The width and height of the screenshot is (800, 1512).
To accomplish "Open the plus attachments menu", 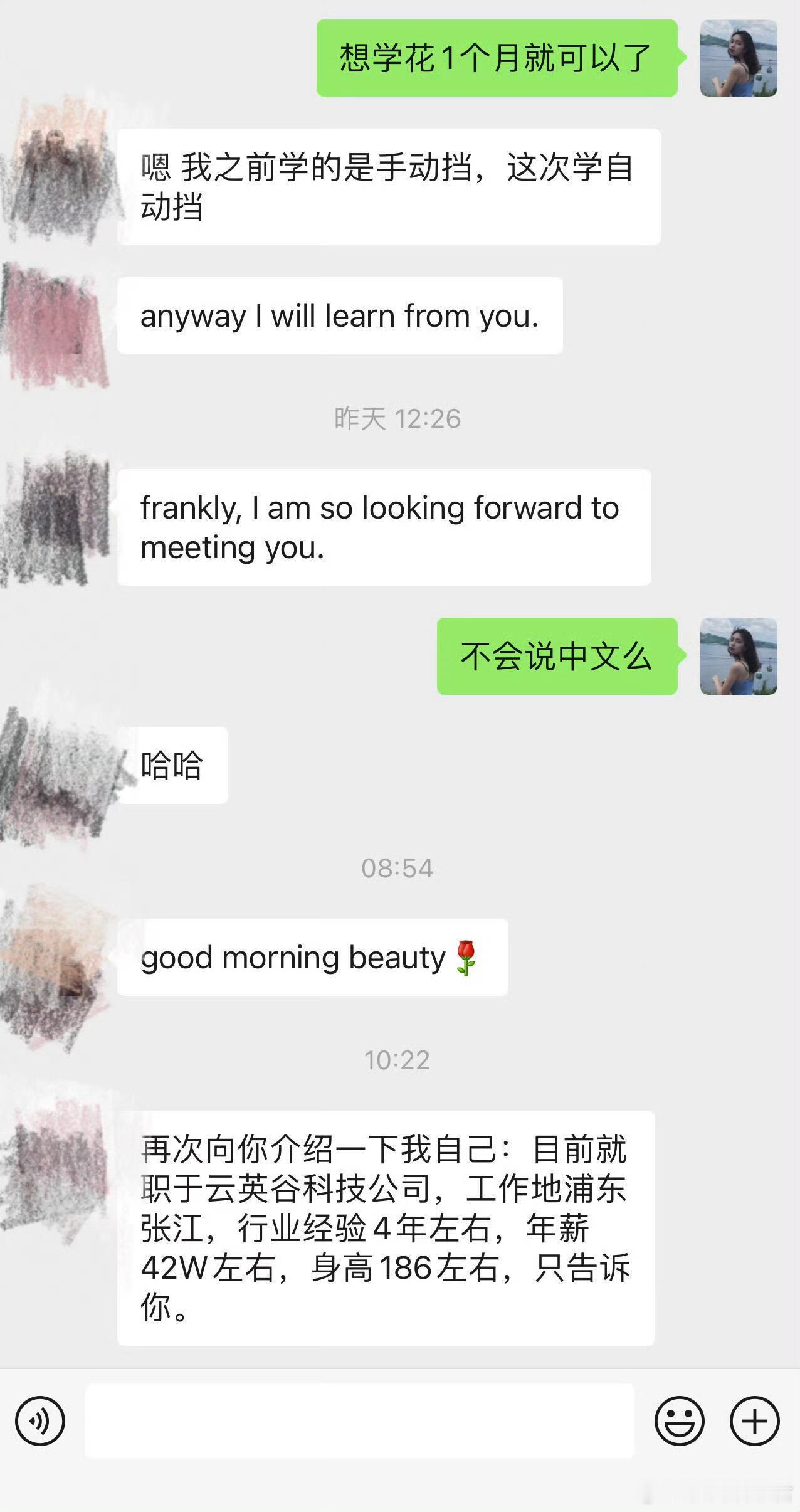I will click(x=754, y=1421).
